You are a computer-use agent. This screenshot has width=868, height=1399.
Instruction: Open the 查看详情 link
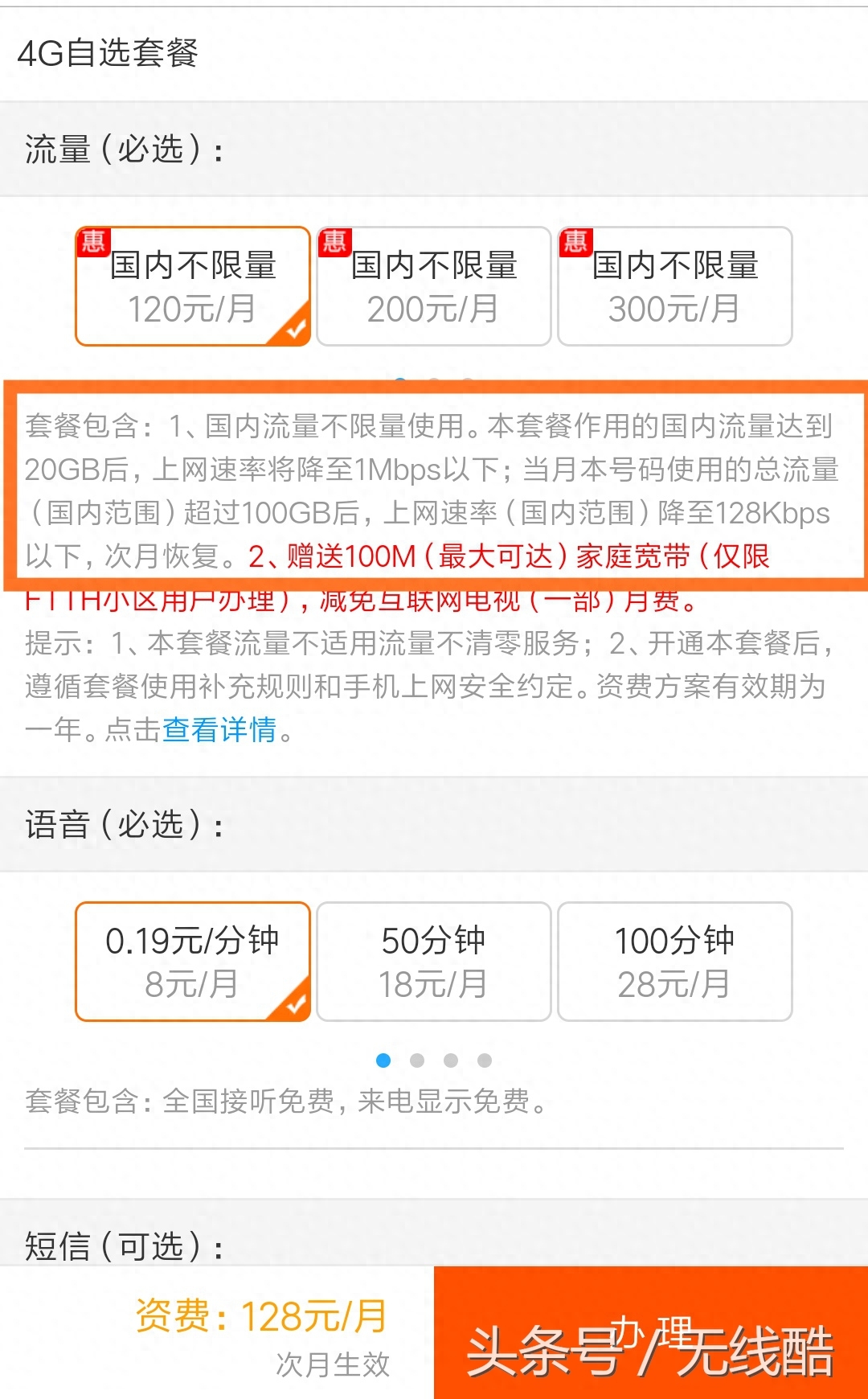219,730
